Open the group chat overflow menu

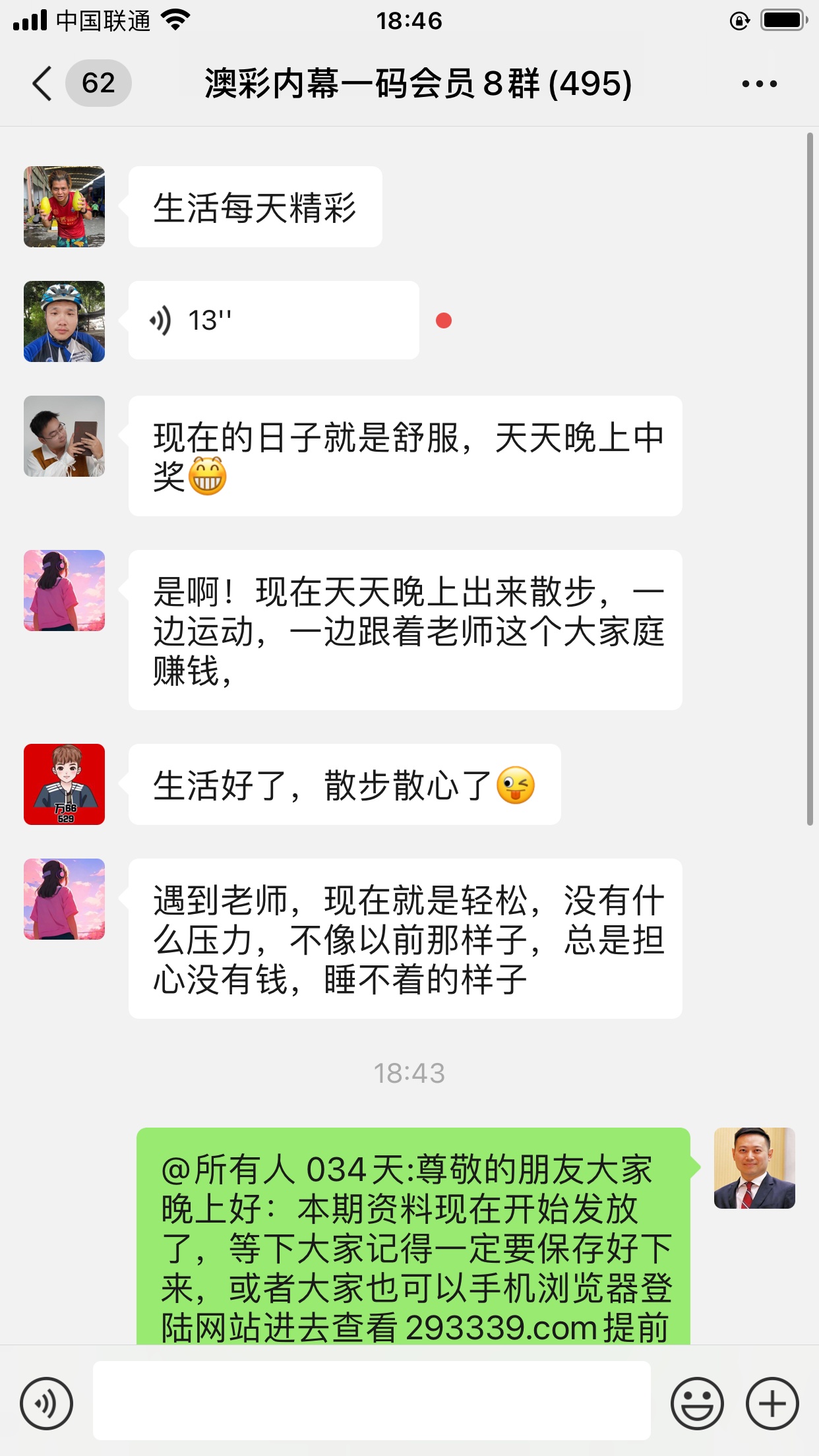click(759, 84)
